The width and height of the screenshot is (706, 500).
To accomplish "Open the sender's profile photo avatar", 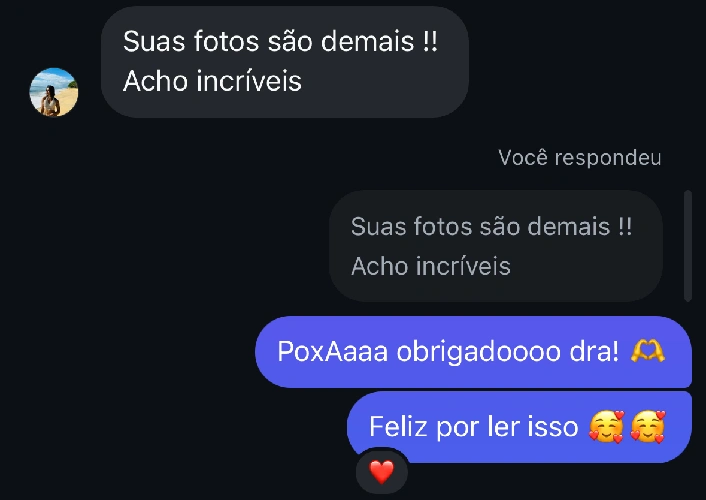I will 54,93.
